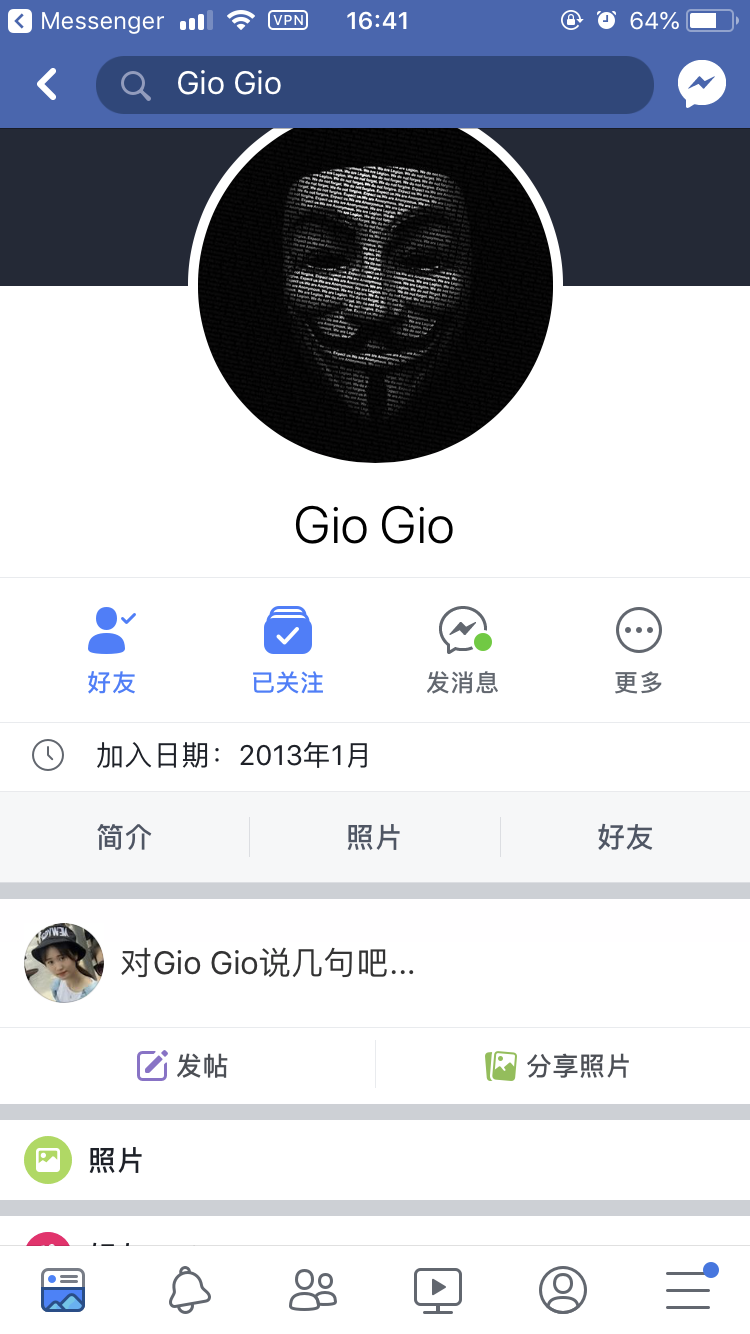Tap 发帖 to create a post
Viewport: 750px width, 1334px height.
pos(183,1066)
